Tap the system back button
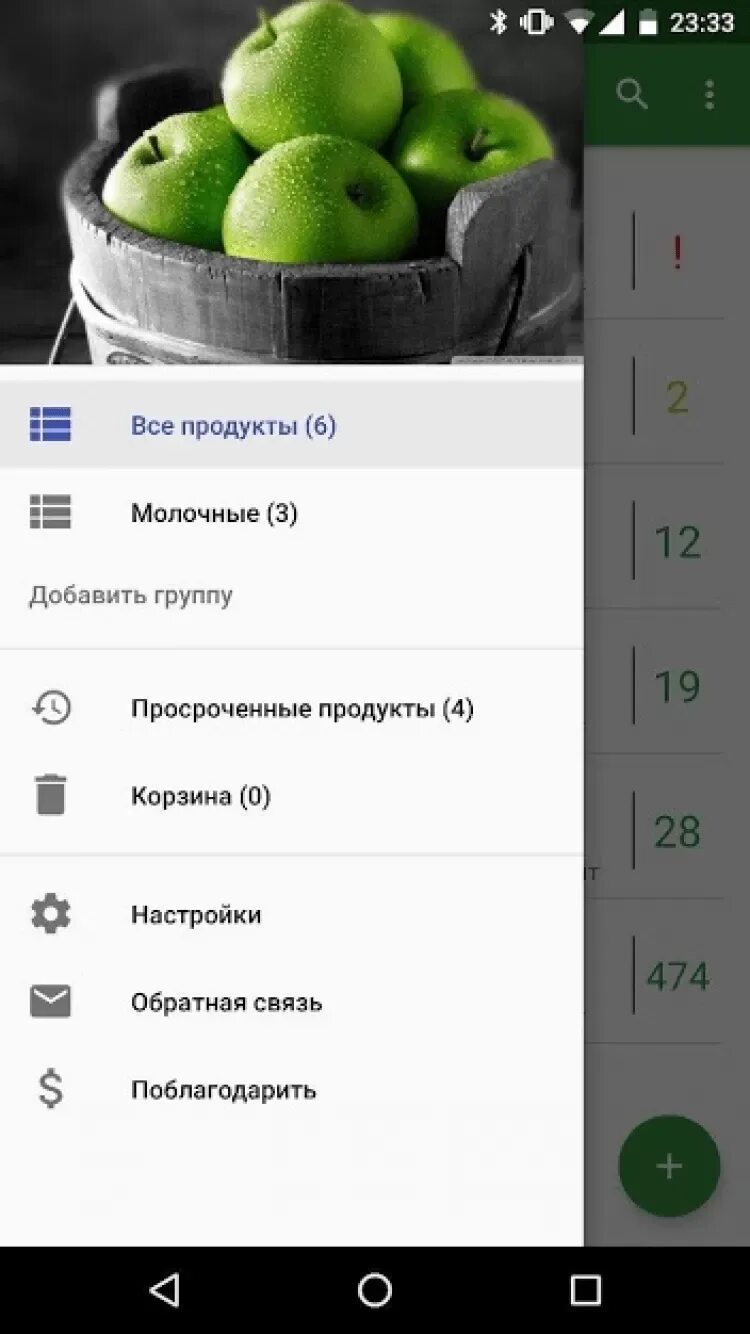This screenshot has width=750, height=1334. [x=164, y=1290]
